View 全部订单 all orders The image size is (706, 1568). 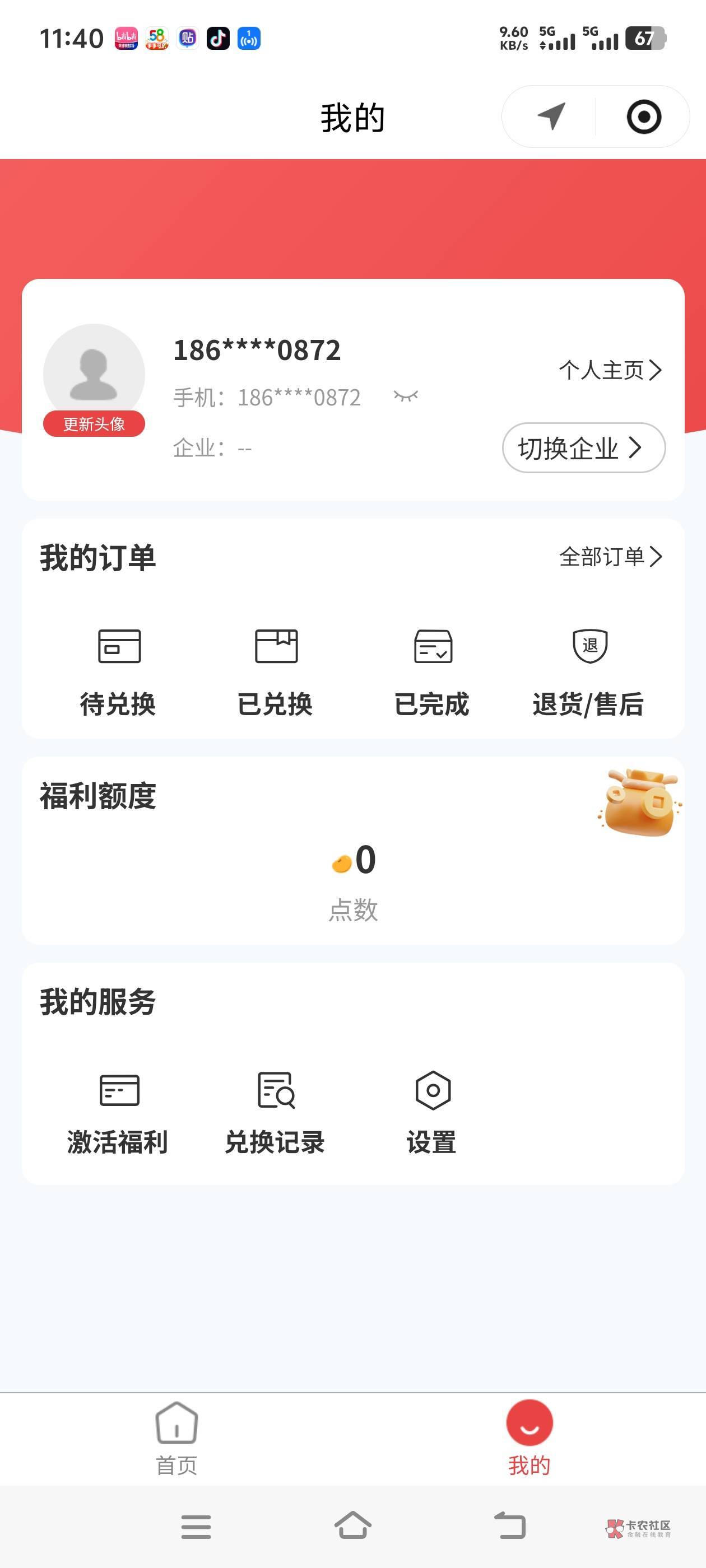pos(610,556)
